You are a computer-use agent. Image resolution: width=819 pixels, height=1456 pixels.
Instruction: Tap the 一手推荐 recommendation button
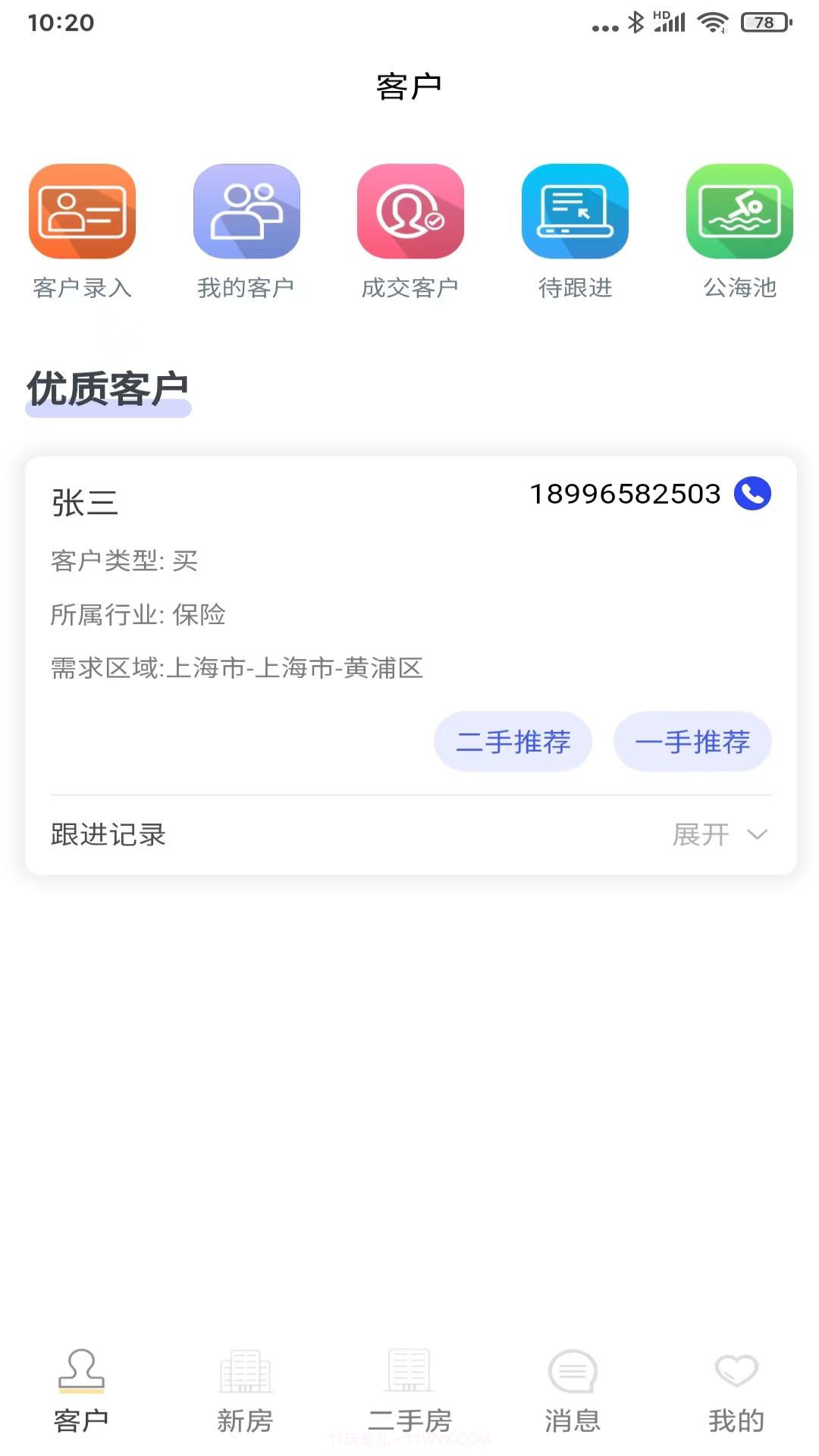(x=692, y=742)
